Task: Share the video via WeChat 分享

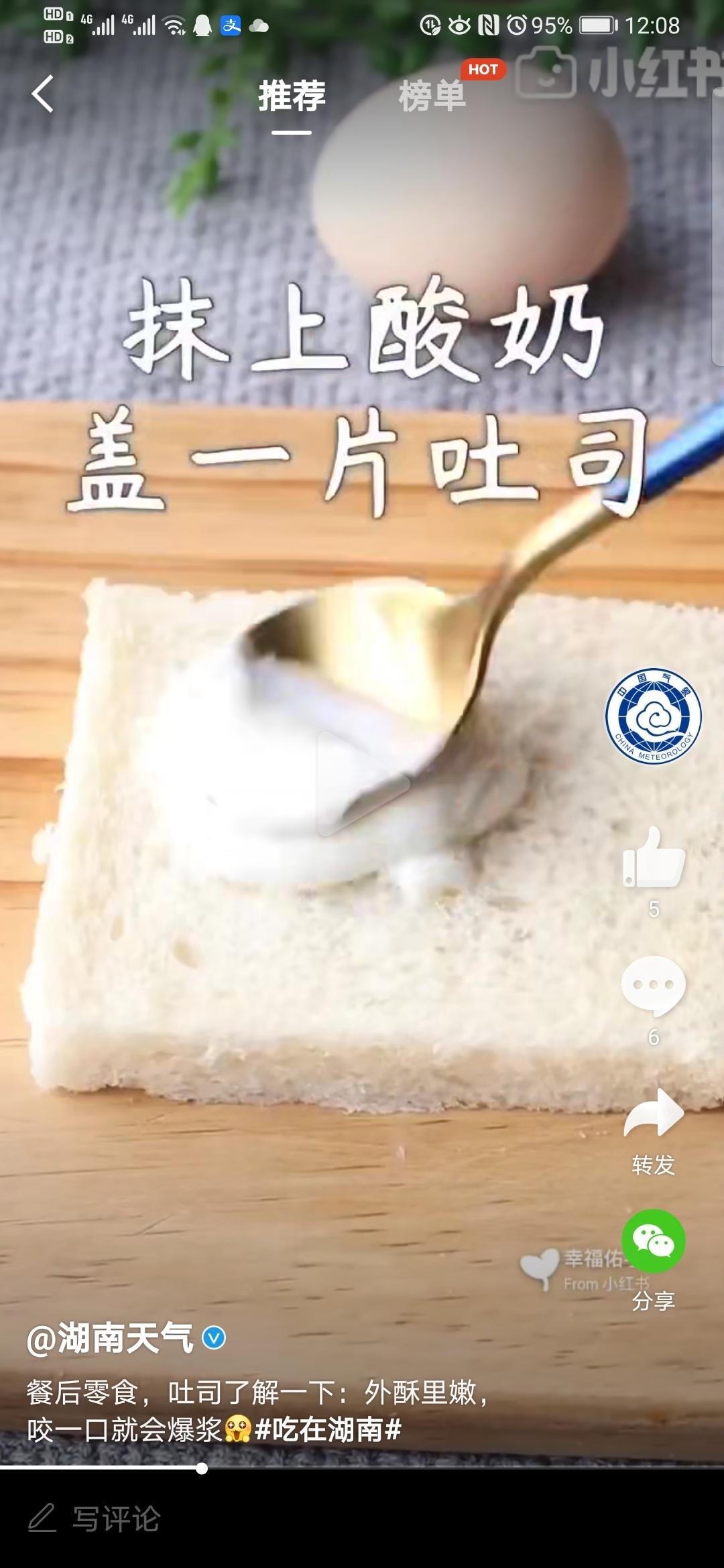Action: (x=654, y=1241)
